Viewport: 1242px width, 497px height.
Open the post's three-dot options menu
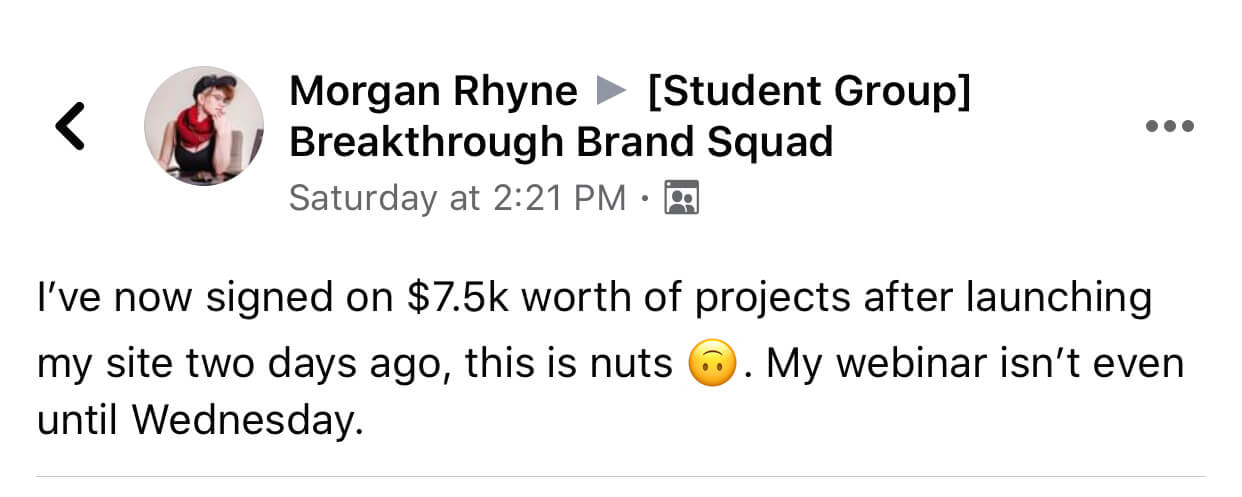[1170, 127]
